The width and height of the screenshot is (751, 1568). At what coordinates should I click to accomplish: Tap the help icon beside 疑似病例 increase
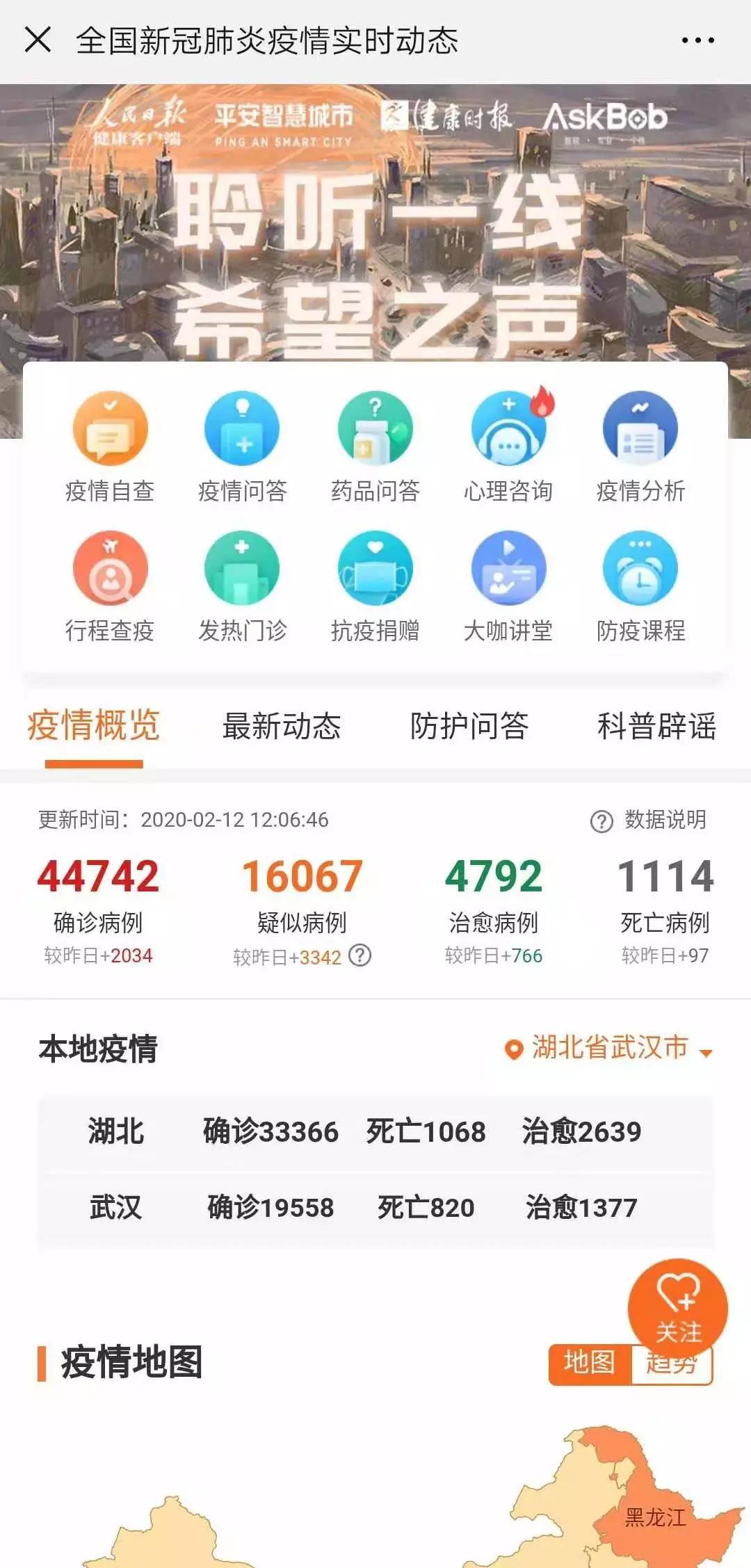click(x=360, y=956)
